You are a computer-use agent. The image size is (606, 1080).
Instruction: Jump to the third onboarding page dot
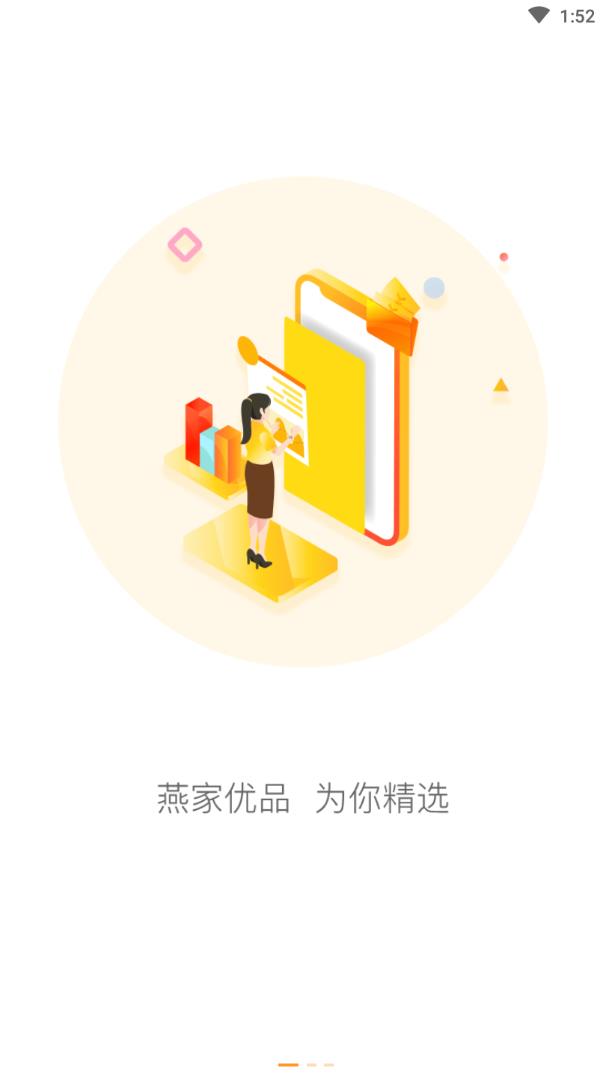[329, 1065]
